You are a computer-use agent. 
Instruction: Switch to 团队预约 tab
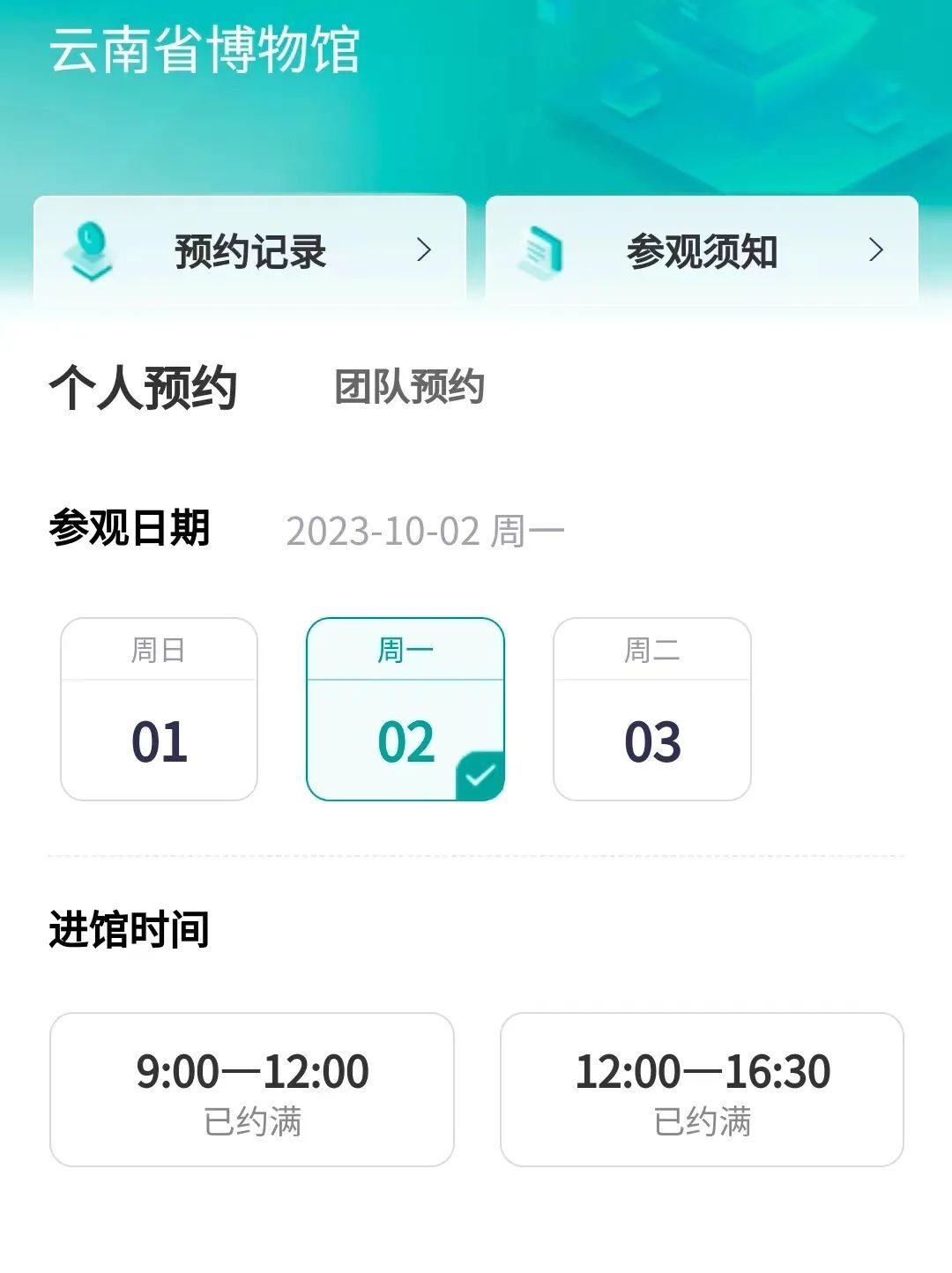click(410, 388)
